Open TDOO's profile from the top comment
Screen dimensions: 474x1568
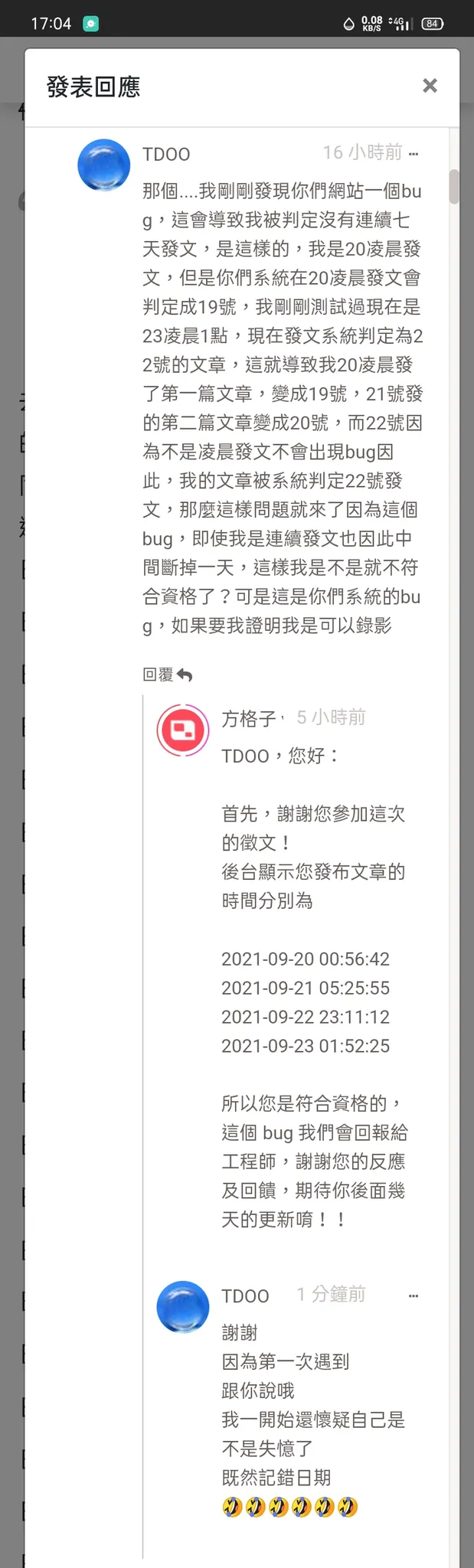pyautogui.click(x=104, y=165)
